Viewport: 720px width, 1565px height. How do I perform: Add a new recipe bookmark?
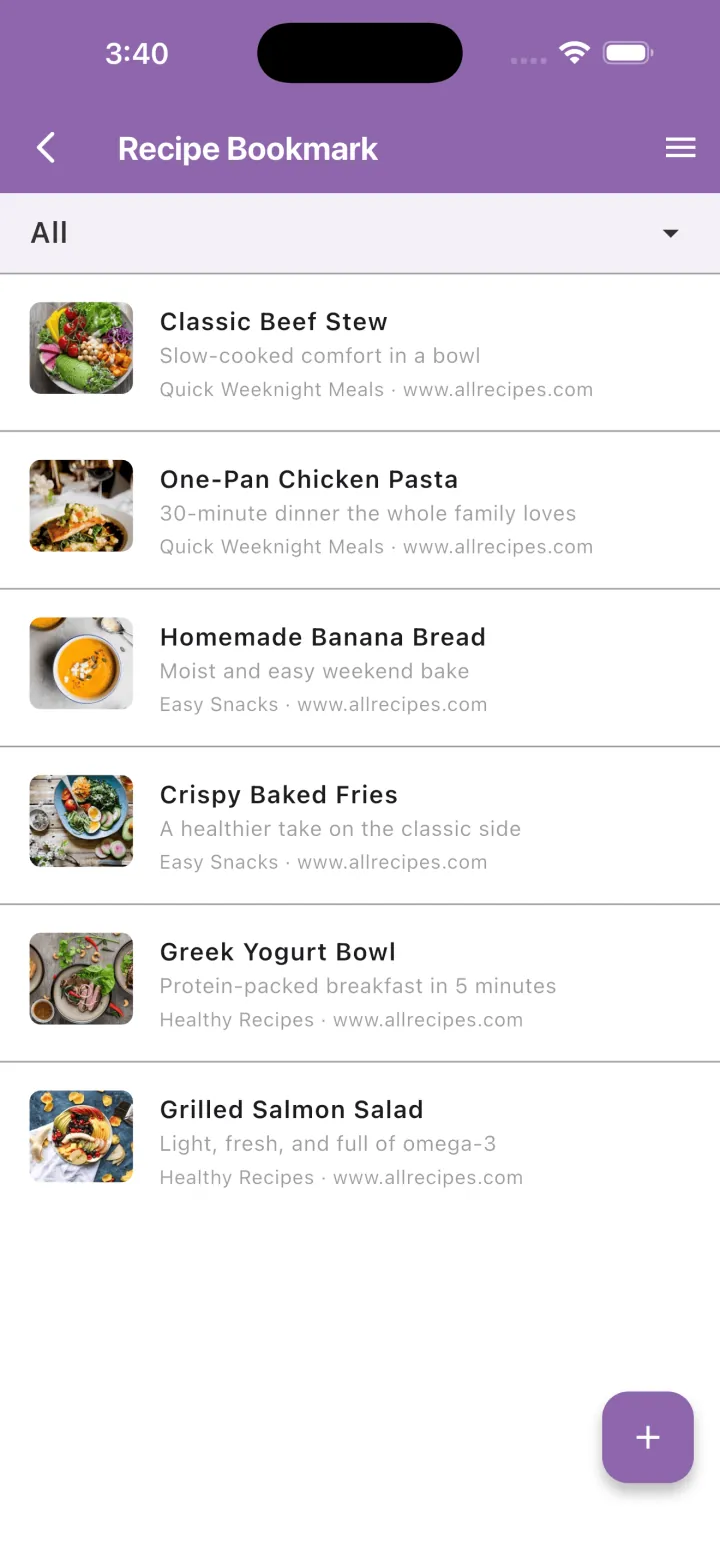point(648,1437)
